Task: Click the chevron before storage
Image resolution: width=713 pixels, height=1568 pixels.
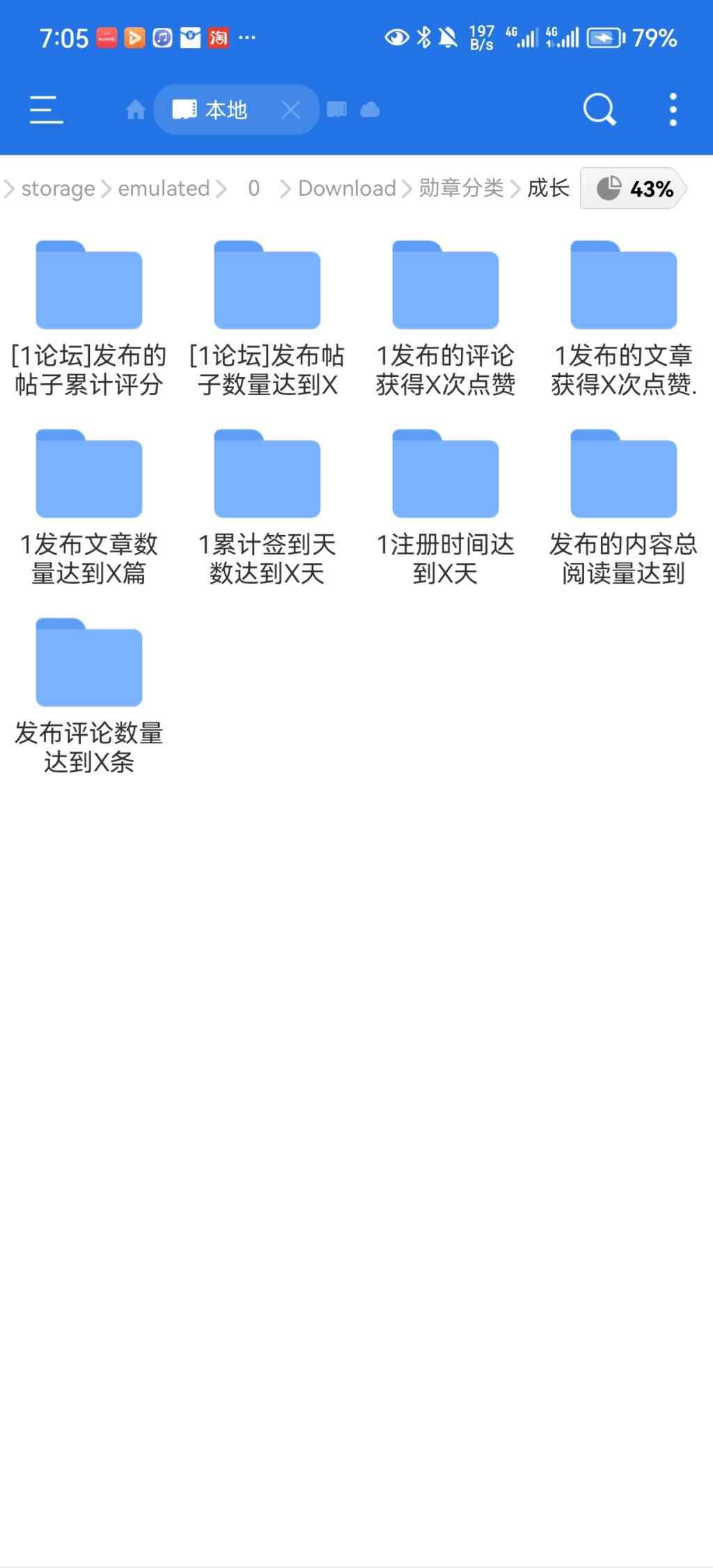Action: pyautogui.click(x=8, y=189)
